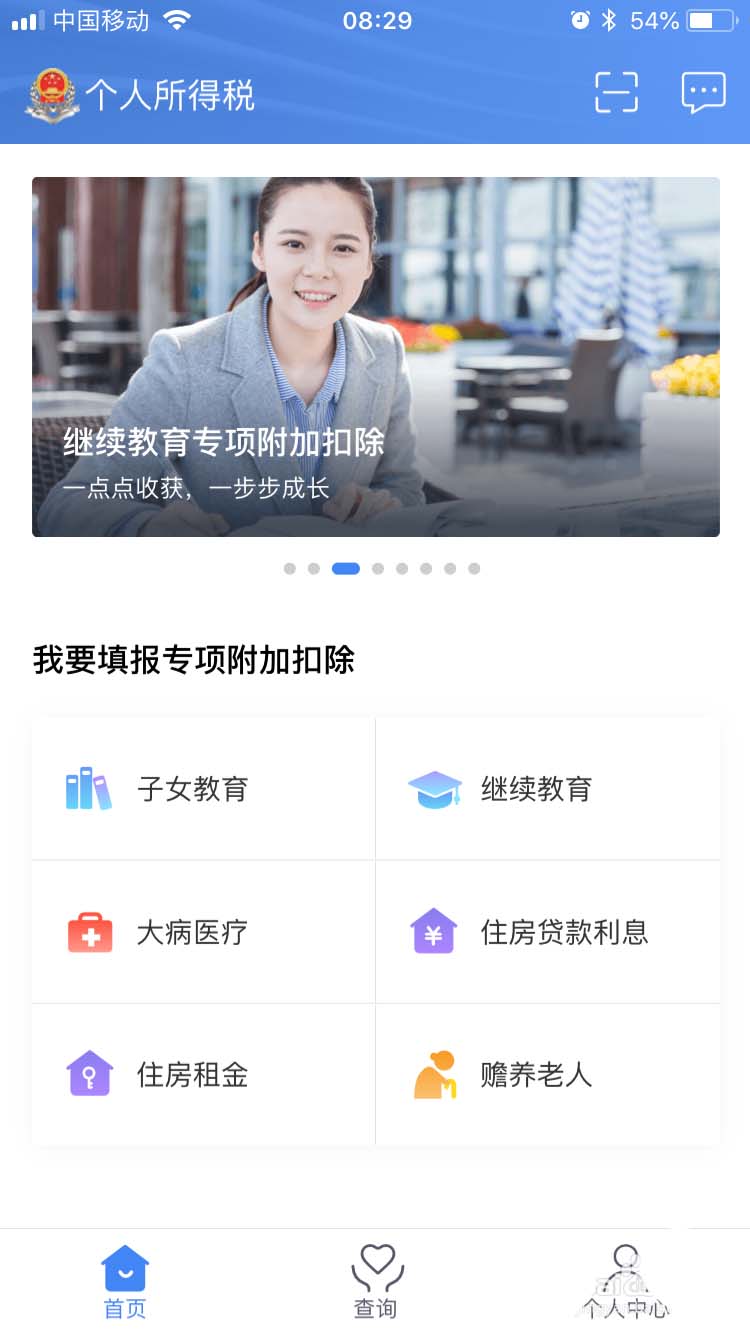Select 继续教育 deduction
The width and height of the screenshot is (750, 1334).
[547, 789]
